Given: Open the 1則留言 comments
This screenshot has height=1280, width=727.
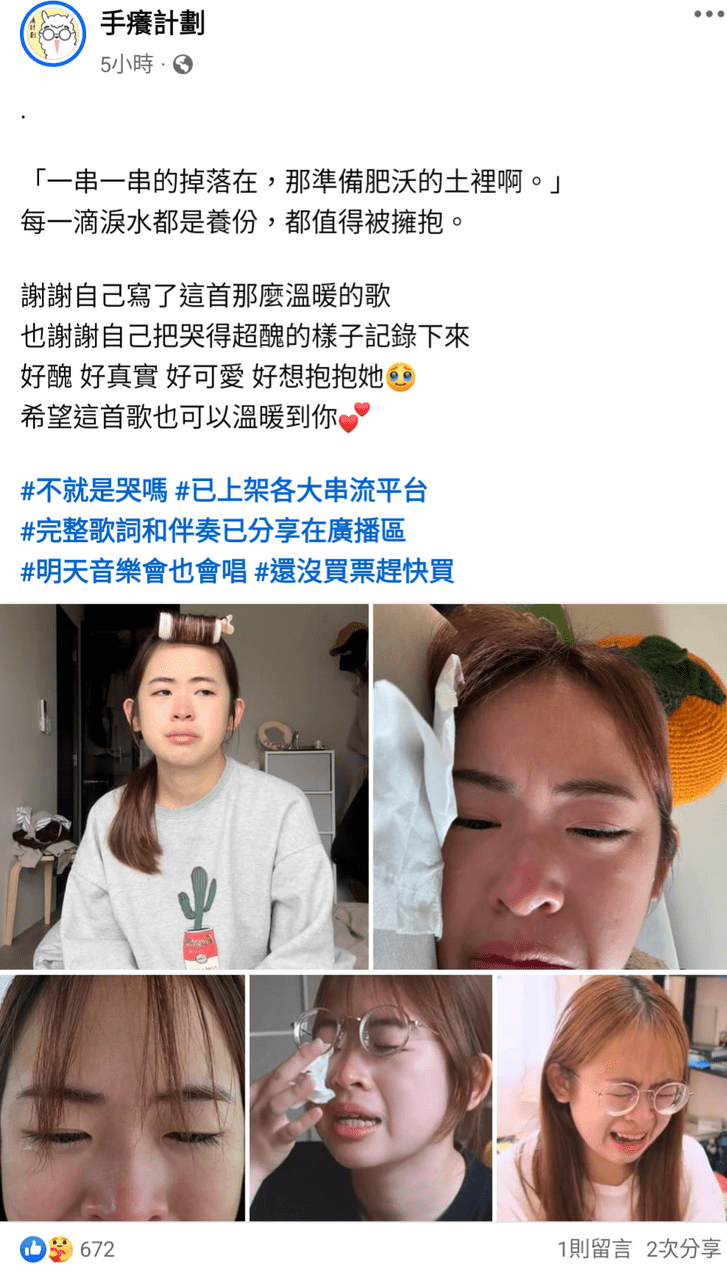Looking at the screenshot, I should [x=594, y=1249].
